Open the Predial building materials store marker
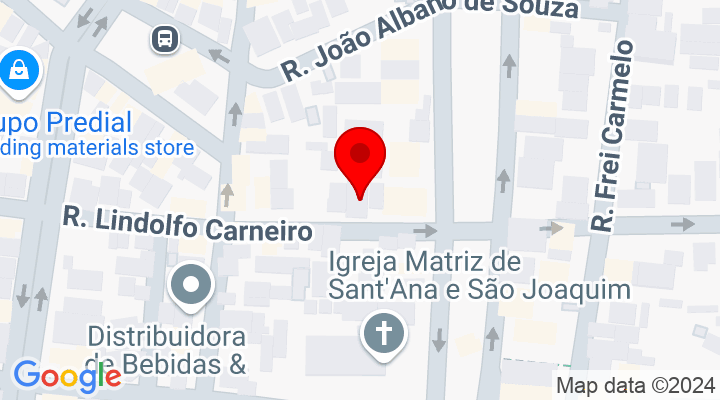 [x=18, y=72]
